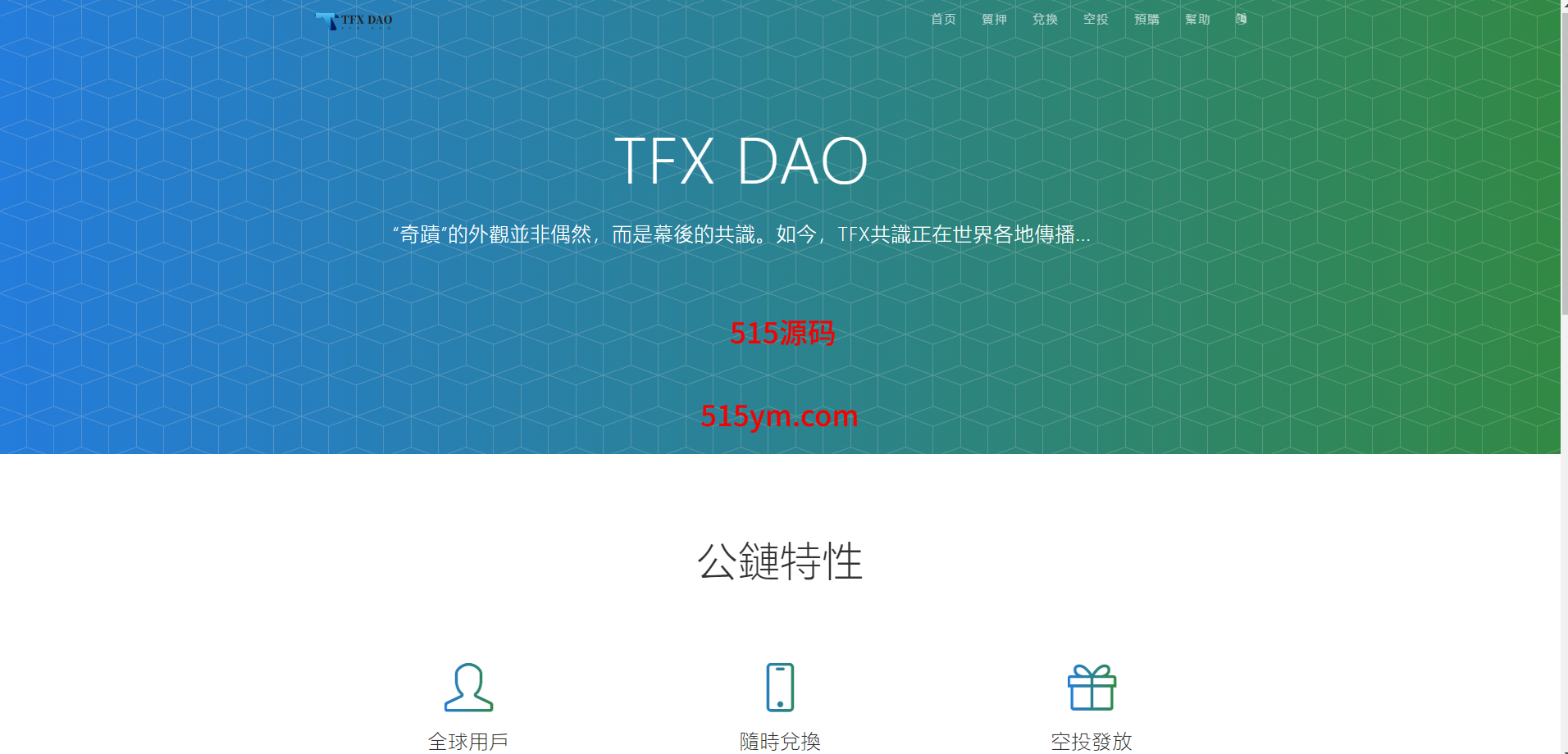Screen dimensions: 1568x754
Task: Tap the page's vertical scrollbar
Action: click(1564, 164)
